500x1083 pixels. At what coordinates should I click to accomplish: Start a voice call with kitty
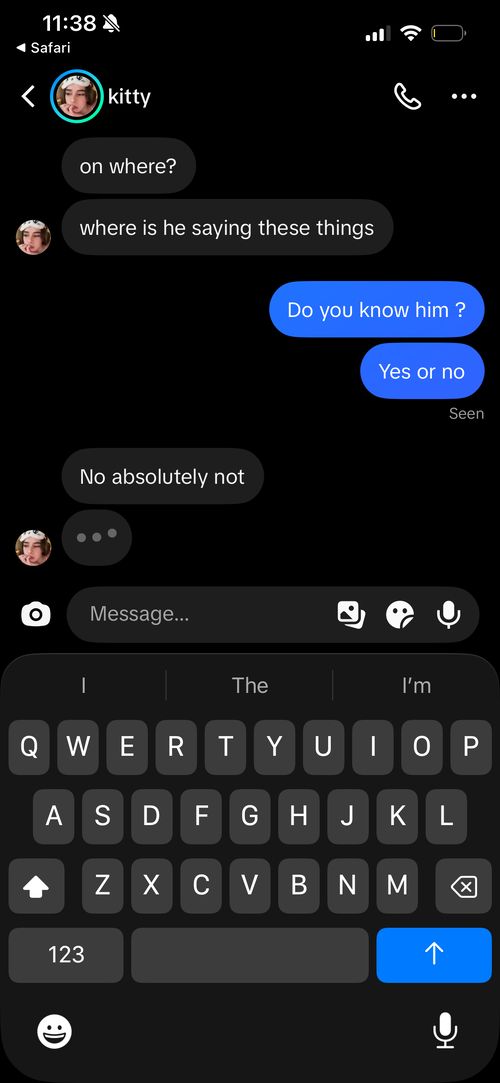click(x=407, y=97)
